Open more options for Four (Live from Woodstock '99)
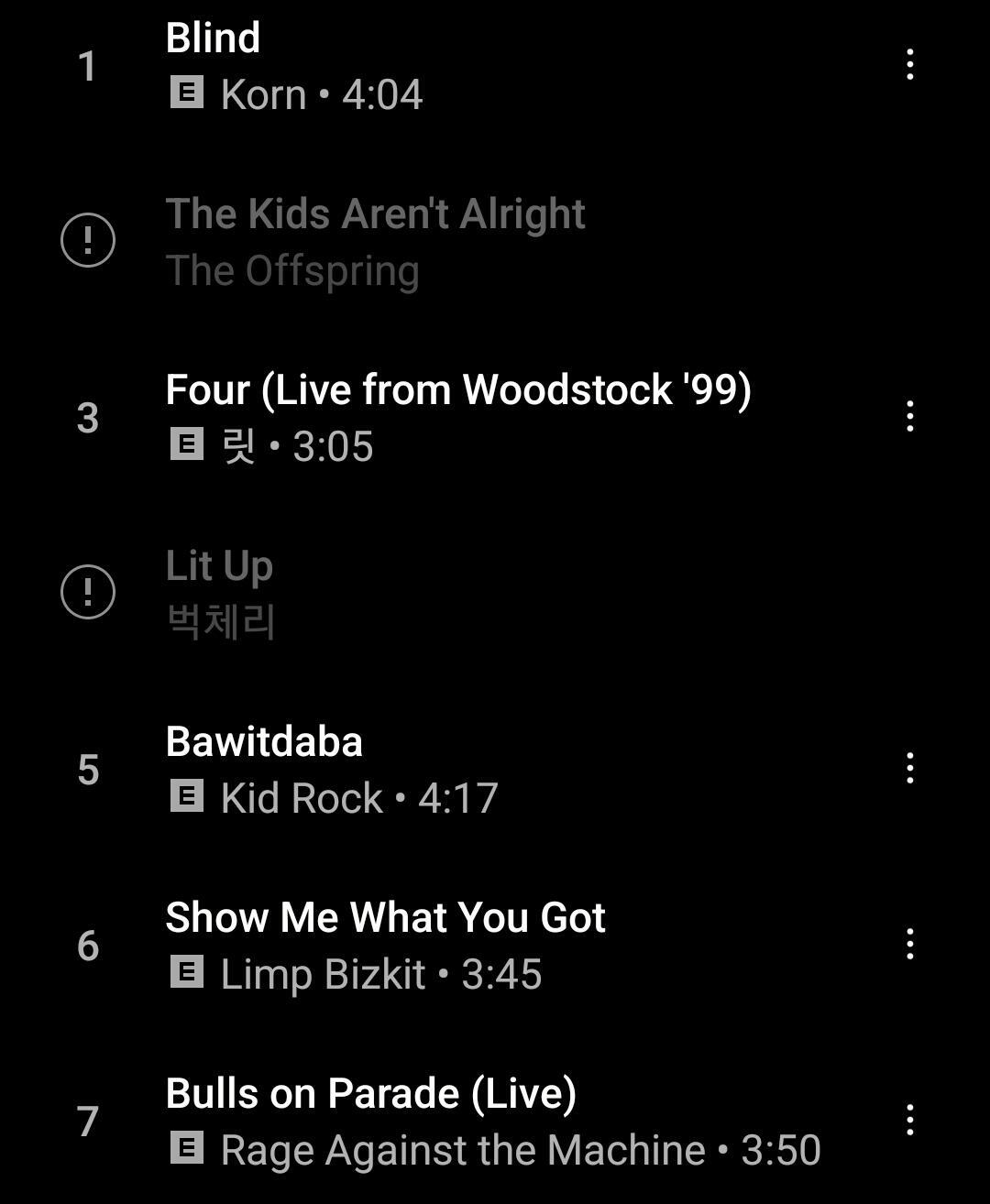 coord(909,417)
